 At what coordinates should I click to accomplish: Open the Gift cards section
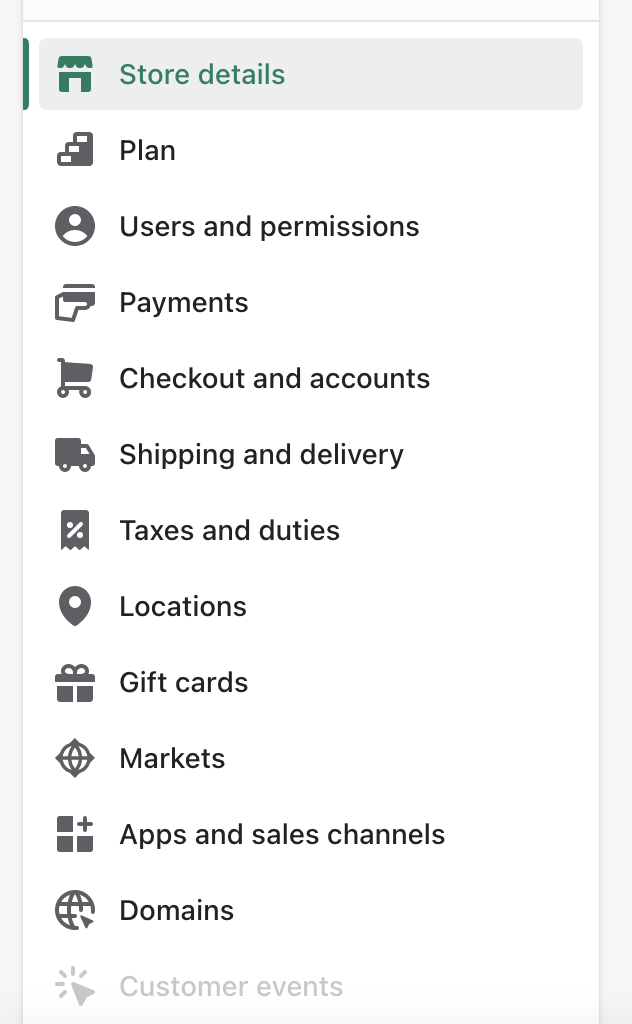311,682
